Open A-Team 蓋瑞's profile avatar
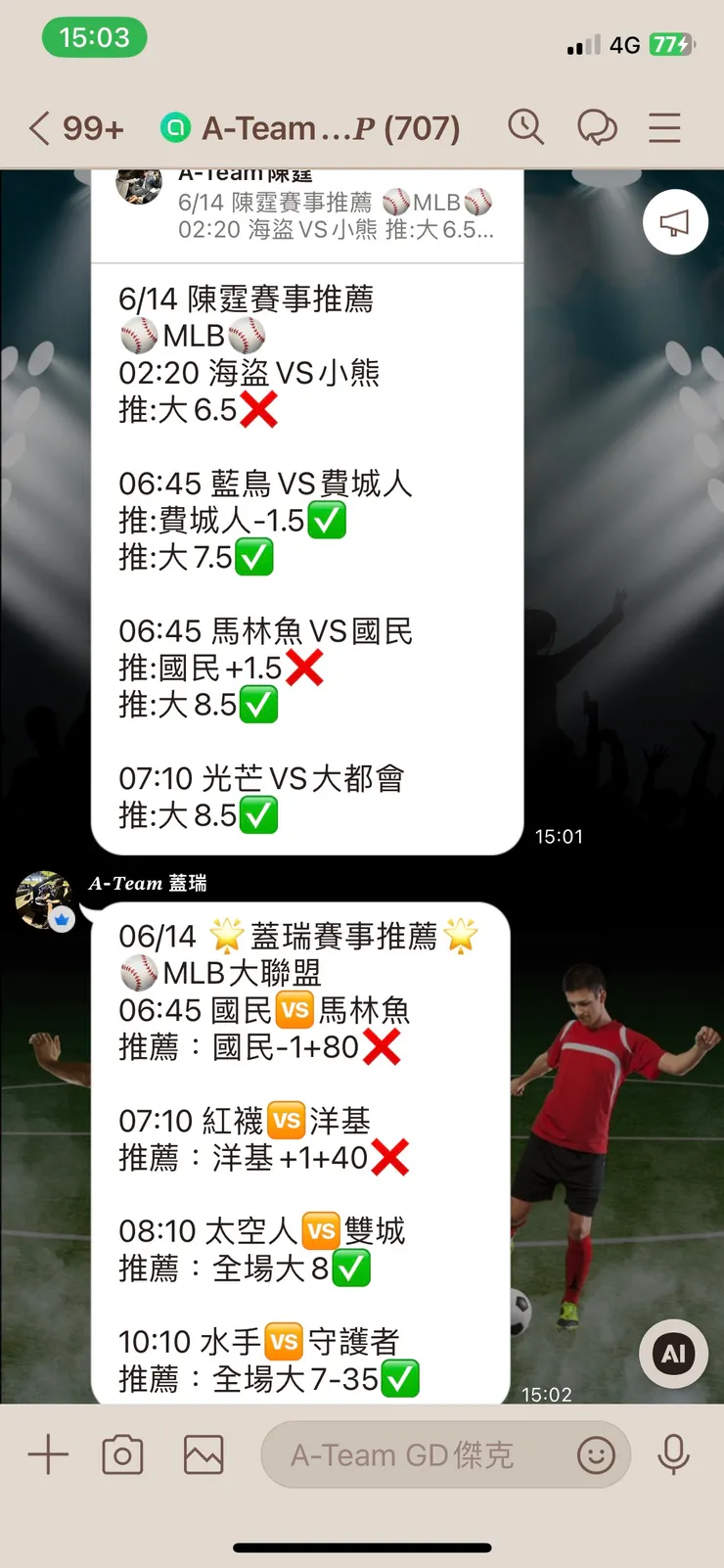 [x=44, y=900]
